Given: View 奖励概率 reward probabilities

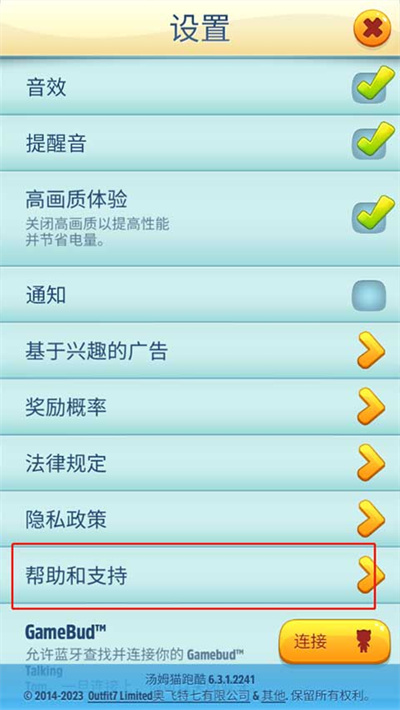Looking at the screenshot, I should coord(200,407).
